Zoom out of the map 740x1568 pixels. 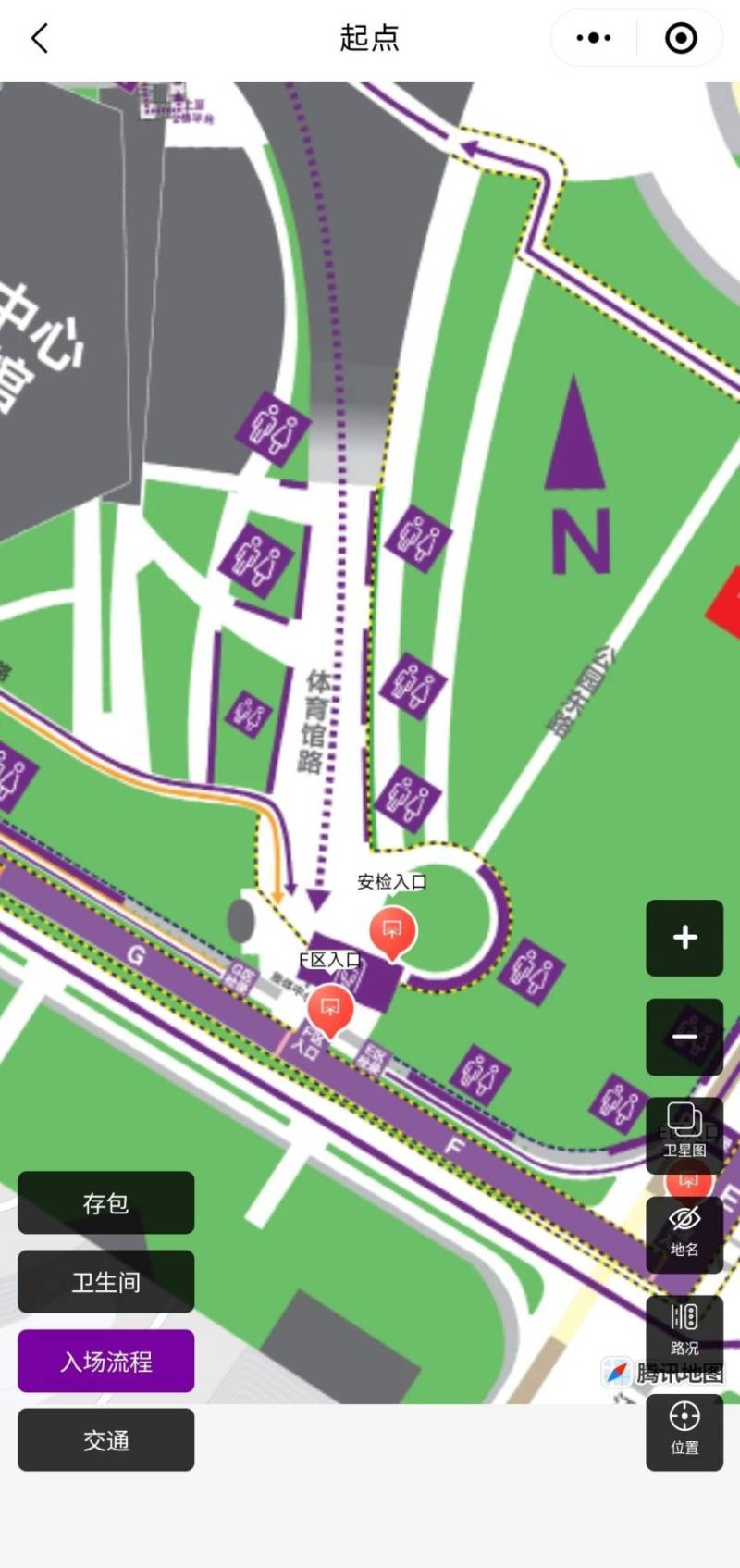point(684,1037)
